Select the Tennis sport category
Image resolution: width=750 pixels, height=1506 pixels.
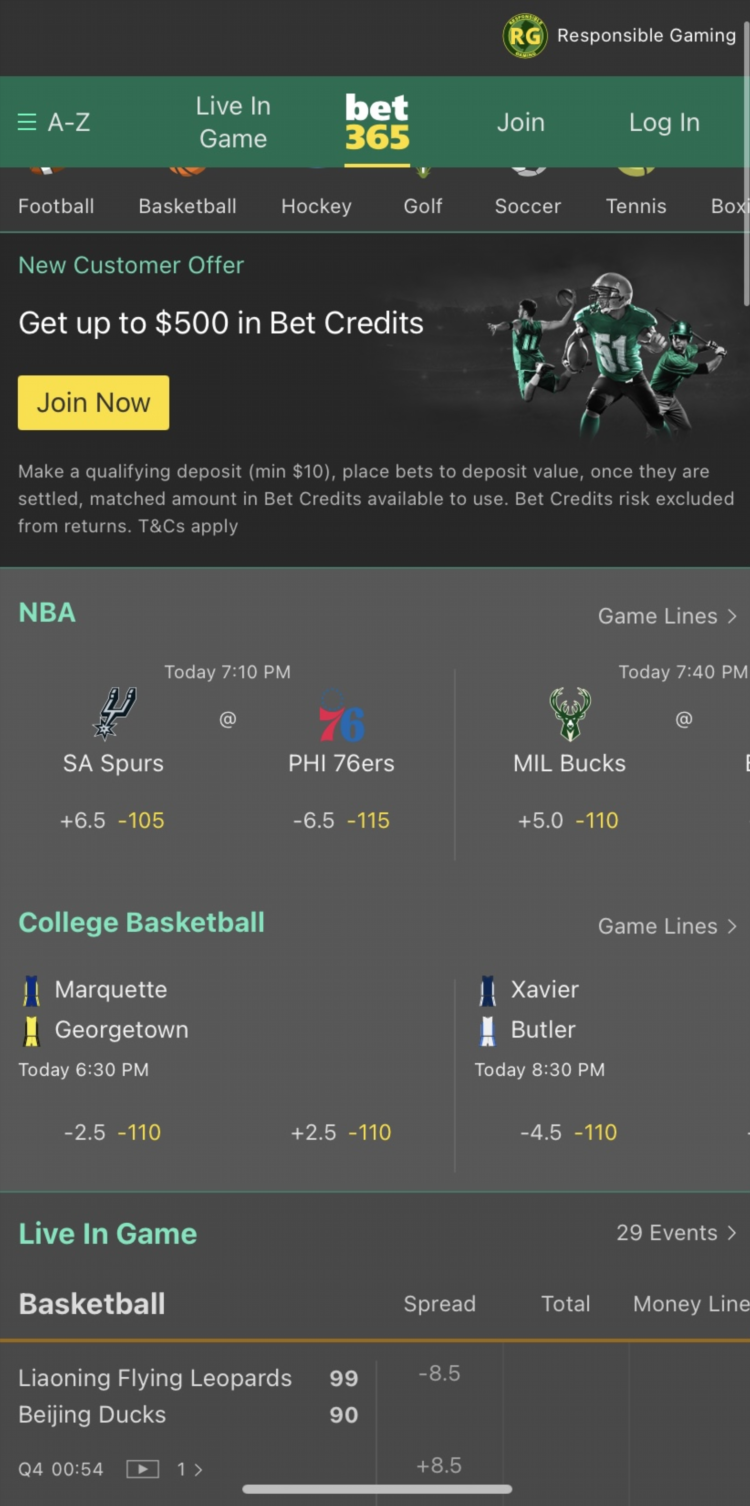(636, 205)
